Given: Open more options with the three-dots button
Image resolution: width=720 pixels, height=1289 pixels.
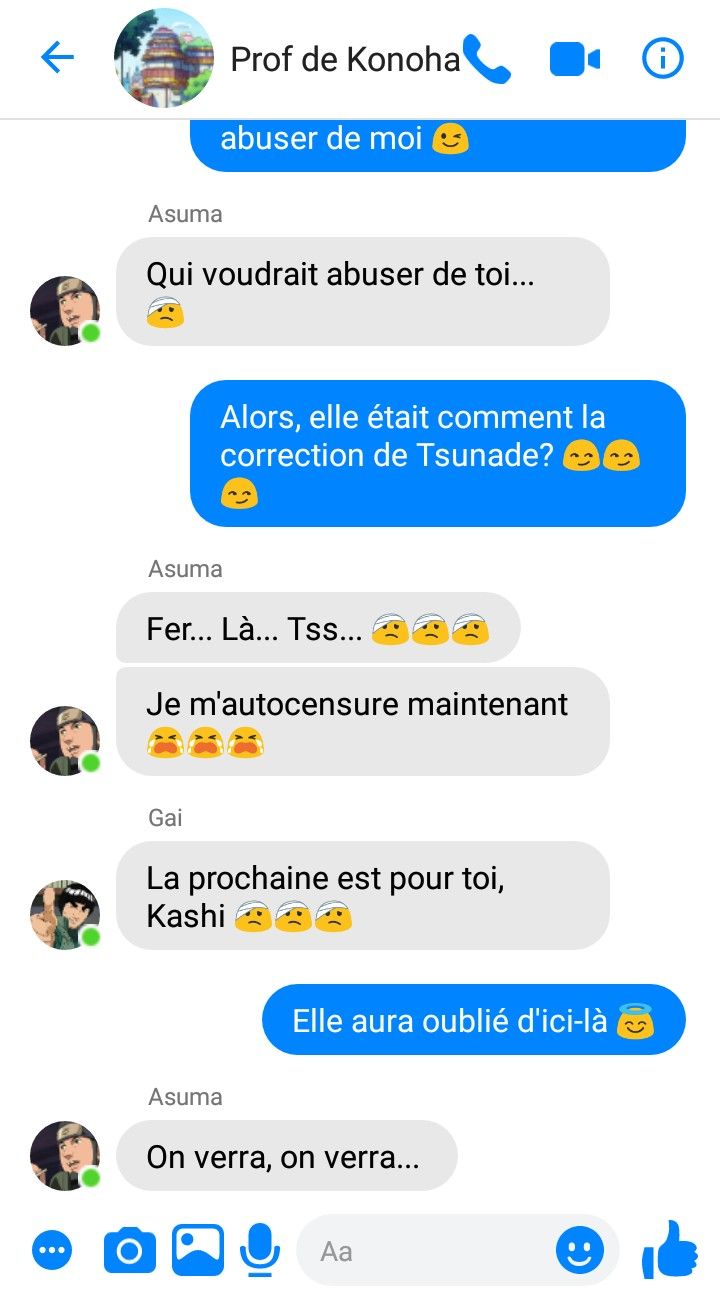Looking at the screenshot, I should pos(52,1250).
